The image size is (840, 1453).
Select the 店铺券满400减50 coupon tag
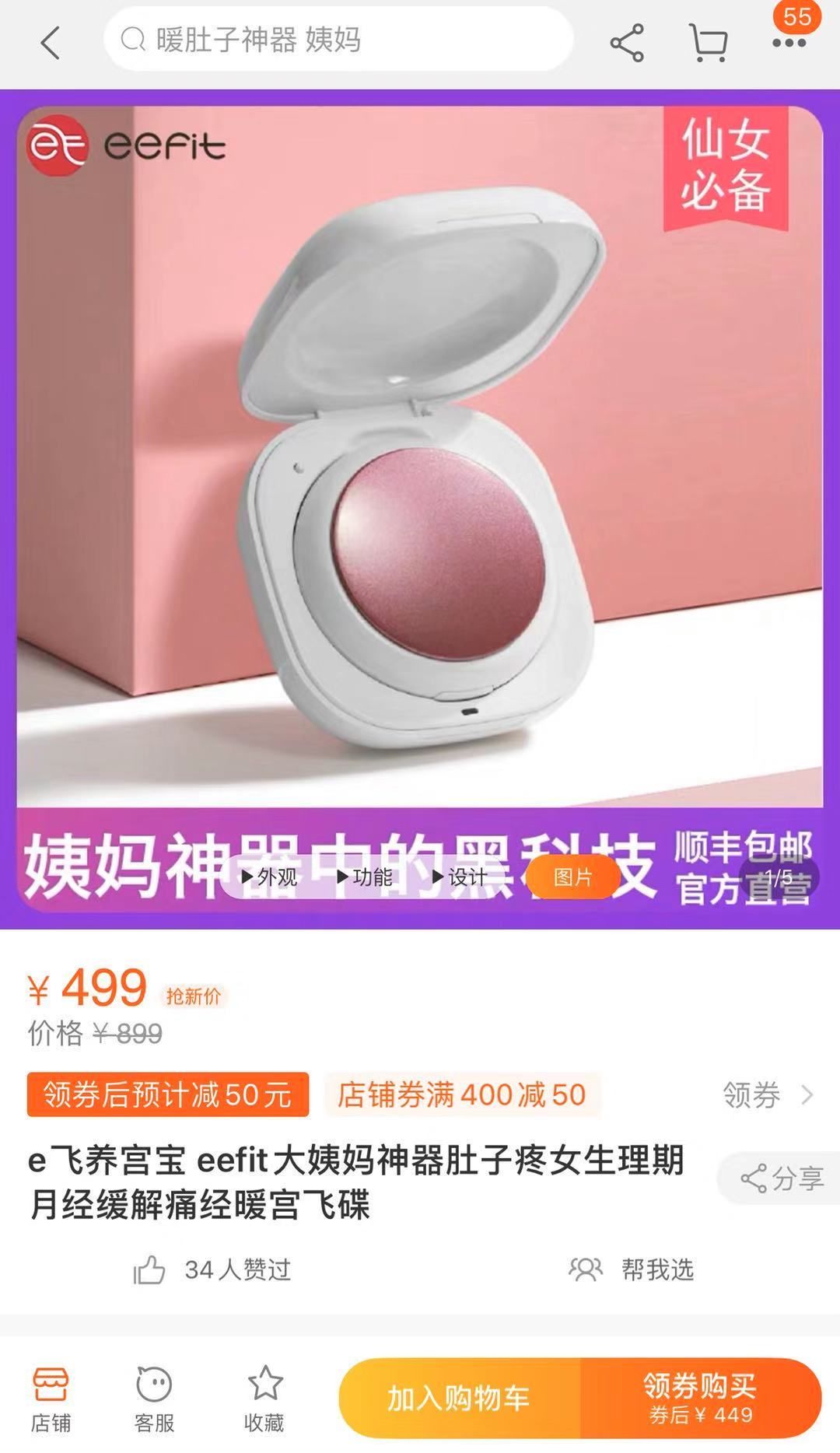pyautogui.click(x=461, y=1094)
